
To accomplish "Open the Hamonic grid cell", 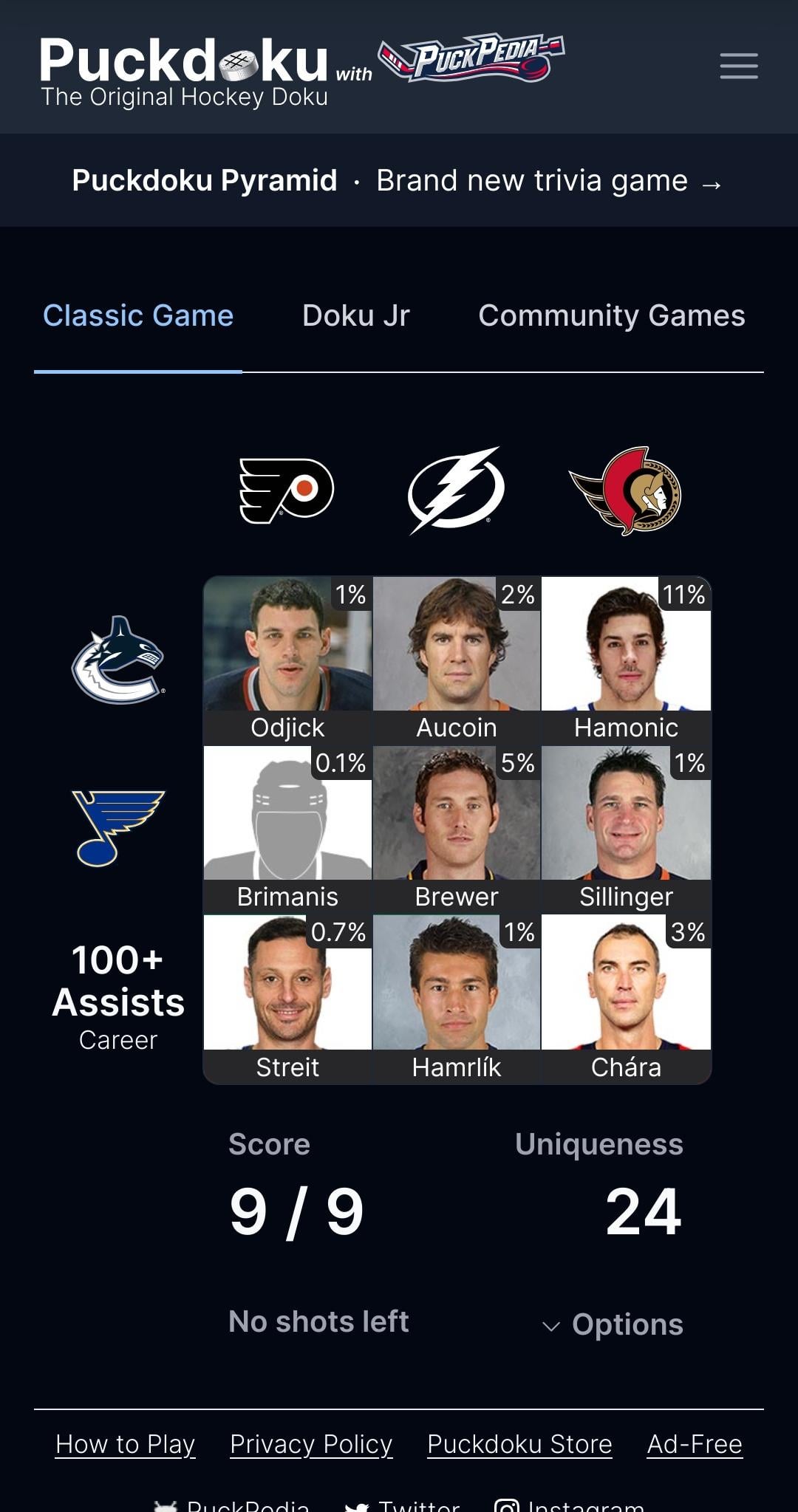I will [x=626, y=661].
